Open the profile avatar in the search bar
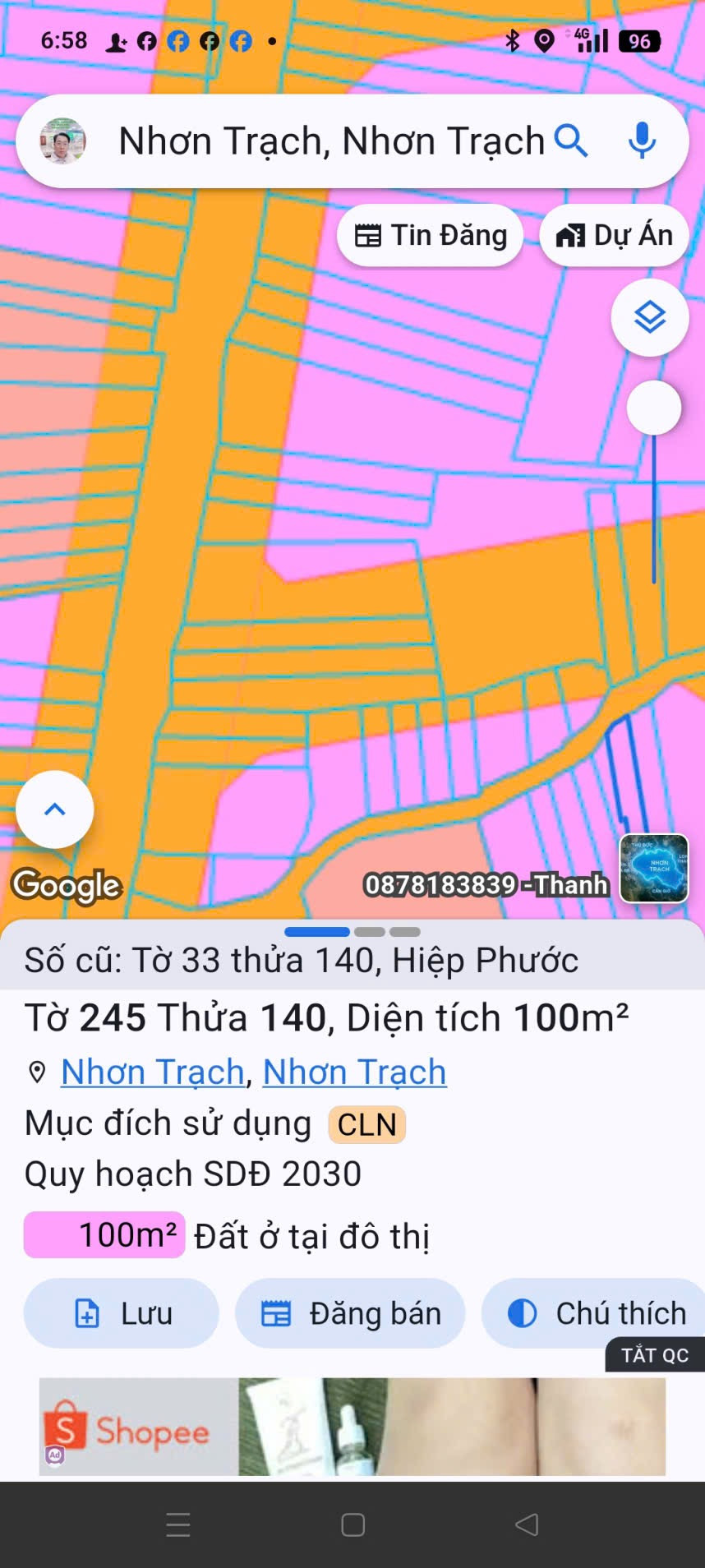The image size is (705, 1568). (x=62, y=141)
